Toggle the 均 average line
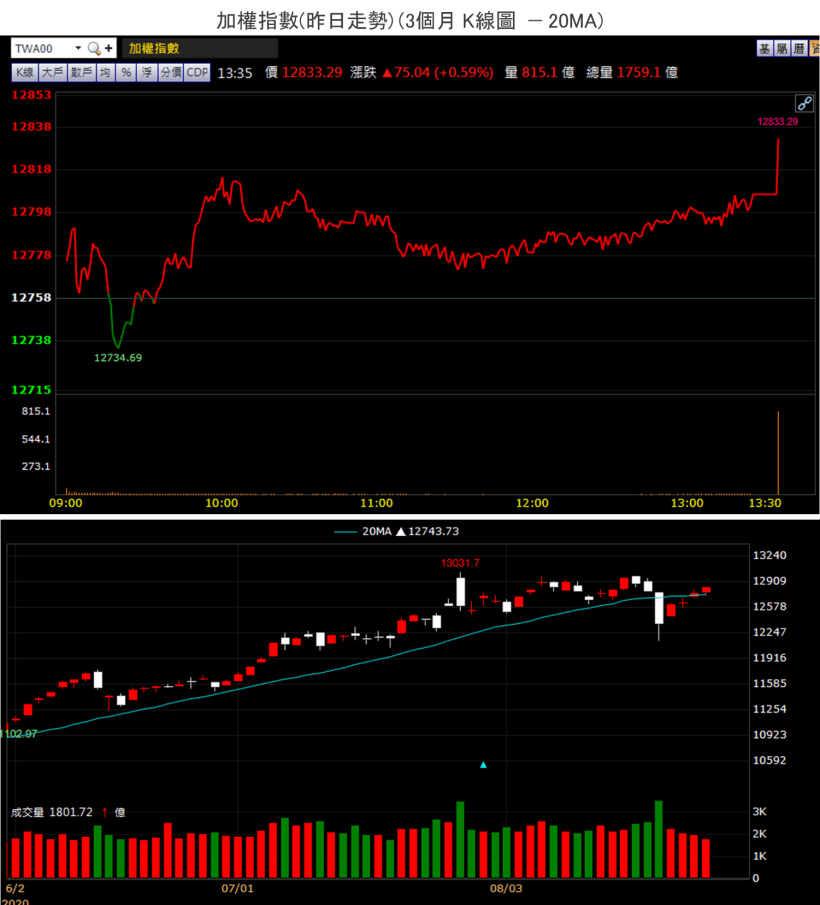Screen dimensions: 820x905 (x=105, y=72)
